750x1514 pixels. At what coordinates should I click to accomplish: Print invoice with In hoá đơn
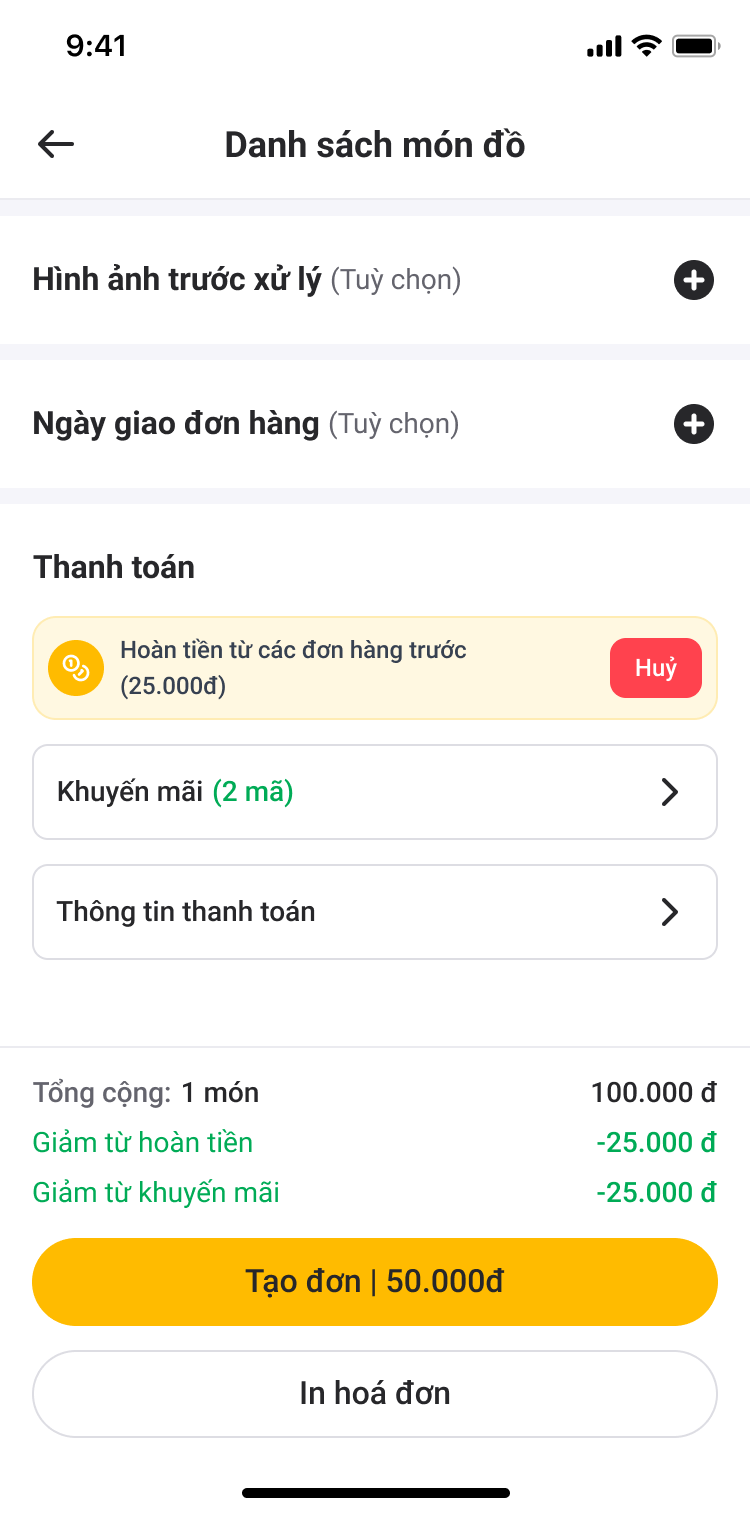[375, 1393]
